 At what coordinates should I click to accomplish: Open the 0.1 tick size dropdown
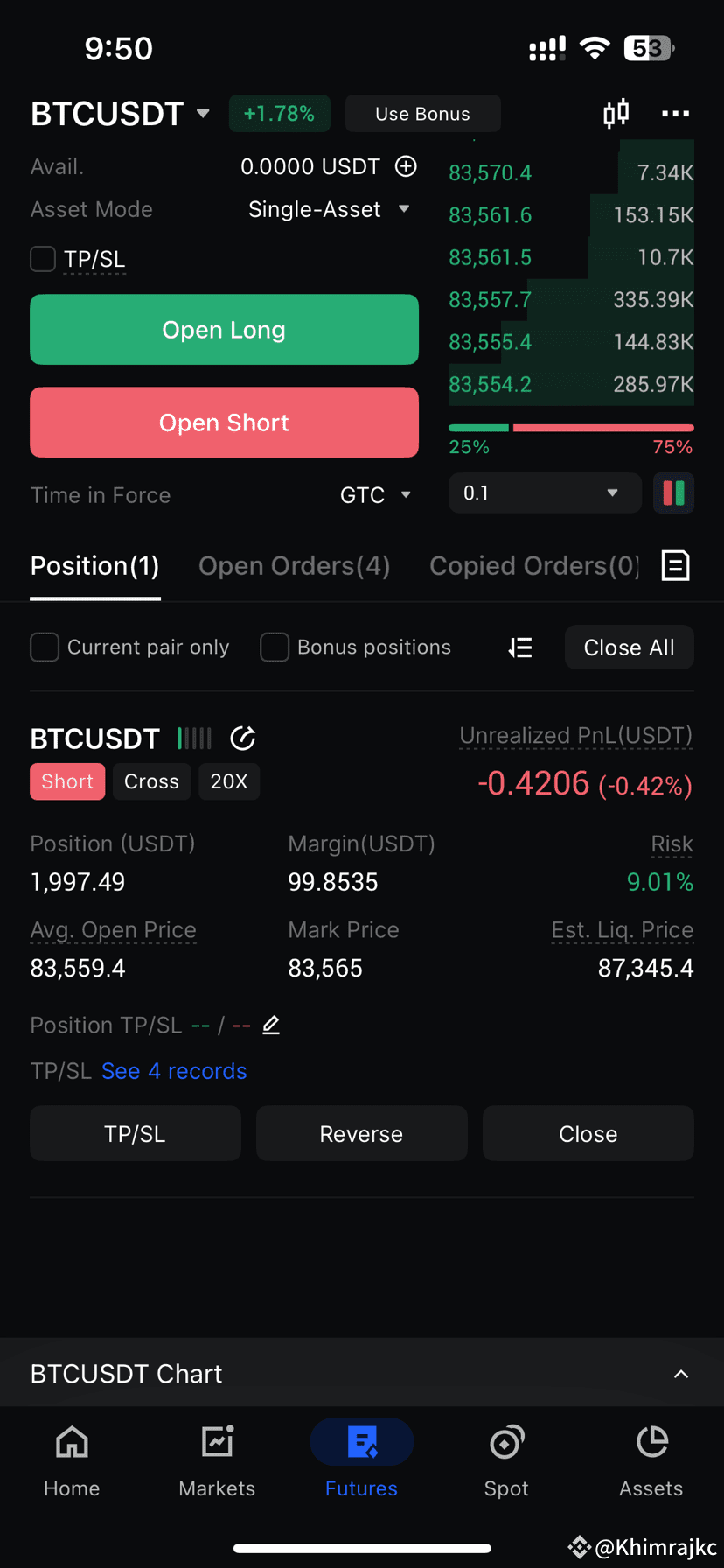[544, 493]
